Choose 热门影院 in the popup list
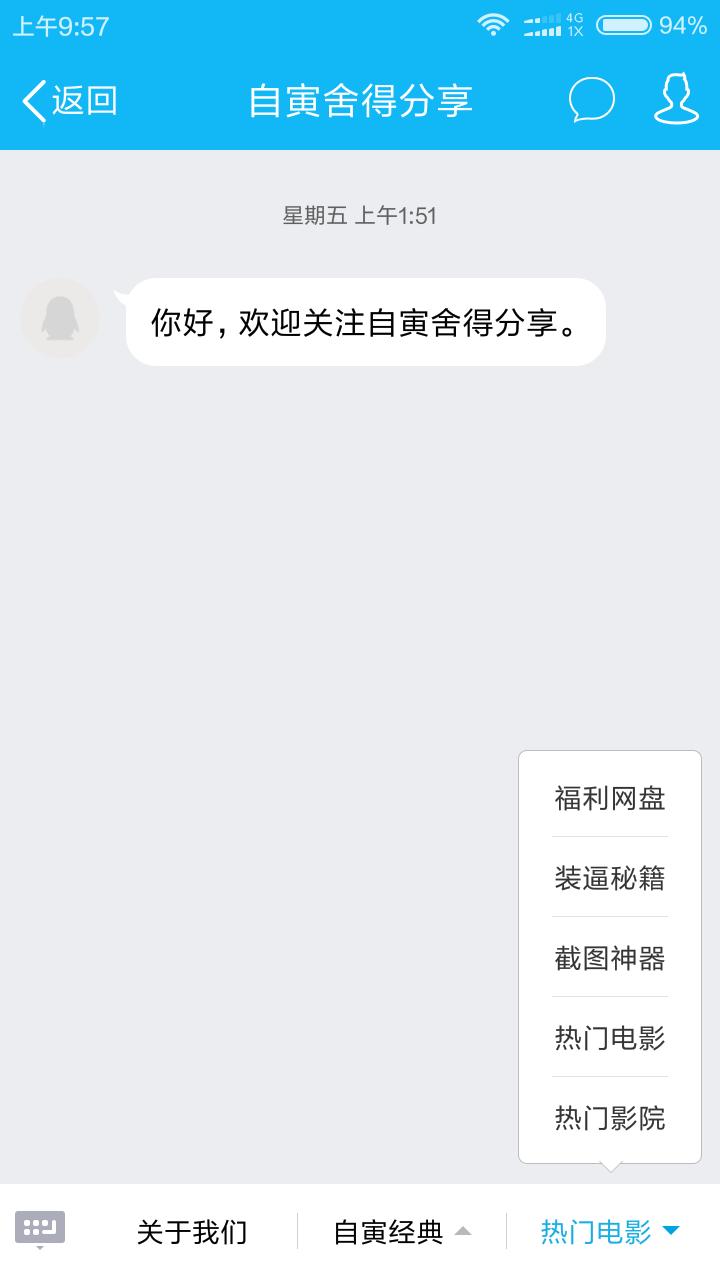The width and height of the screenshot is (720, 1280). pos(609,1118)
